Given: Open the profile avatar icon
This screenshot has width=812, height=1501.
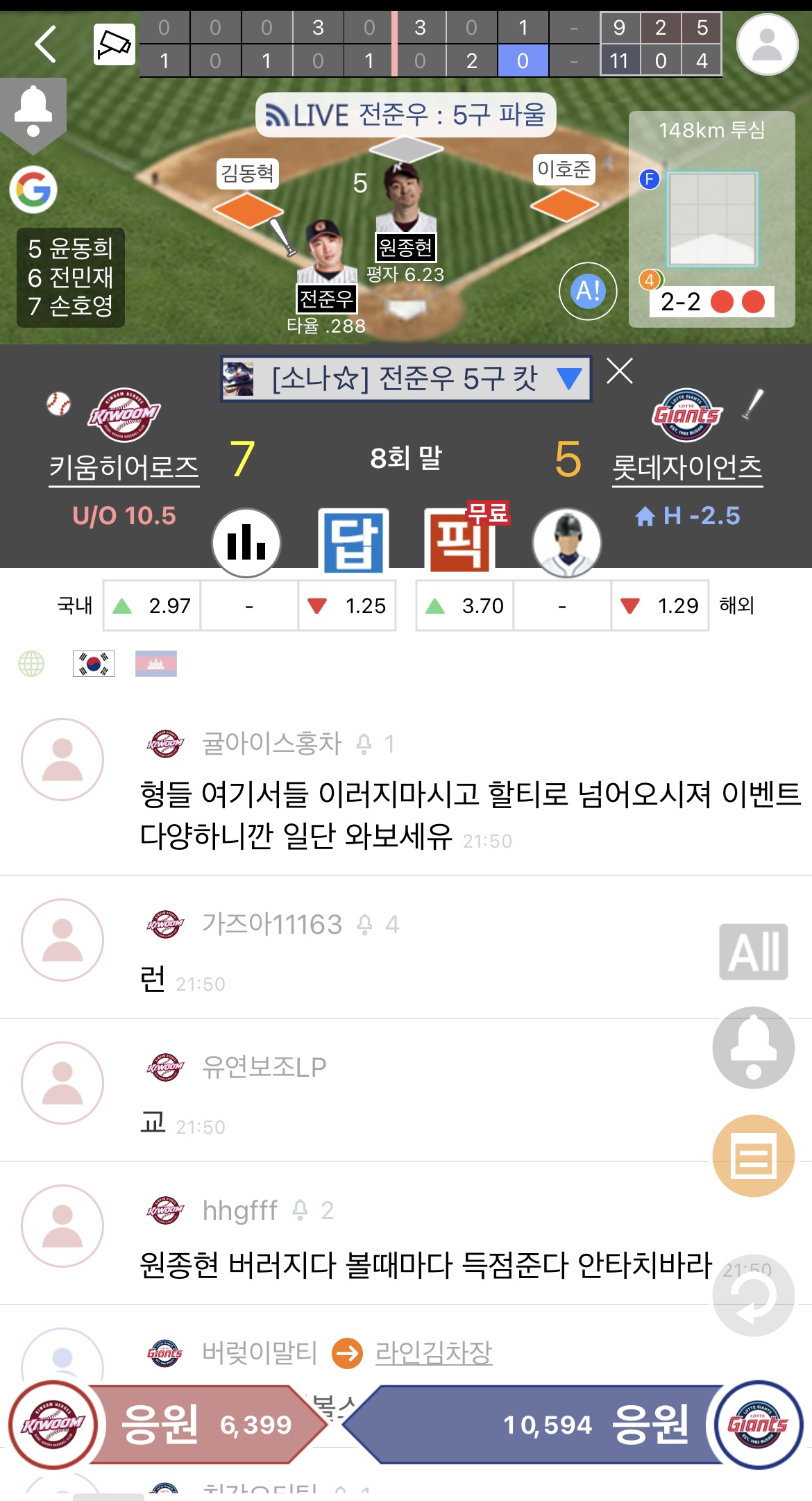Looking at the screenshot, I should (766, 44).
